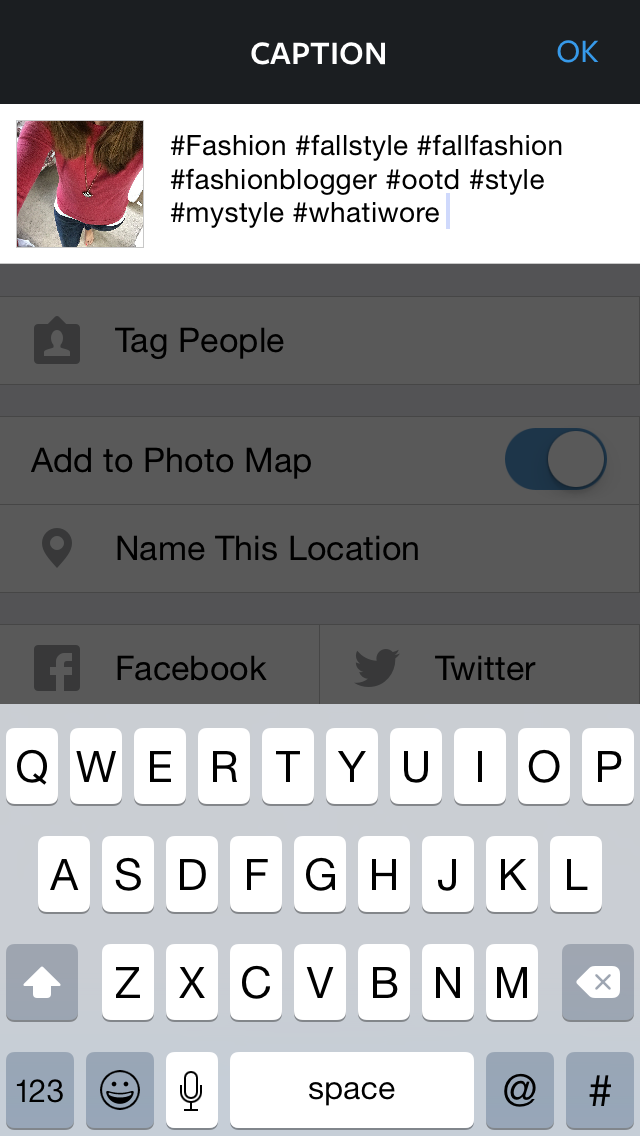This screenshot has height=1136, width=640.
Task: Tap the hashtag key on keyboard
Action: (x=600, y=1090)
